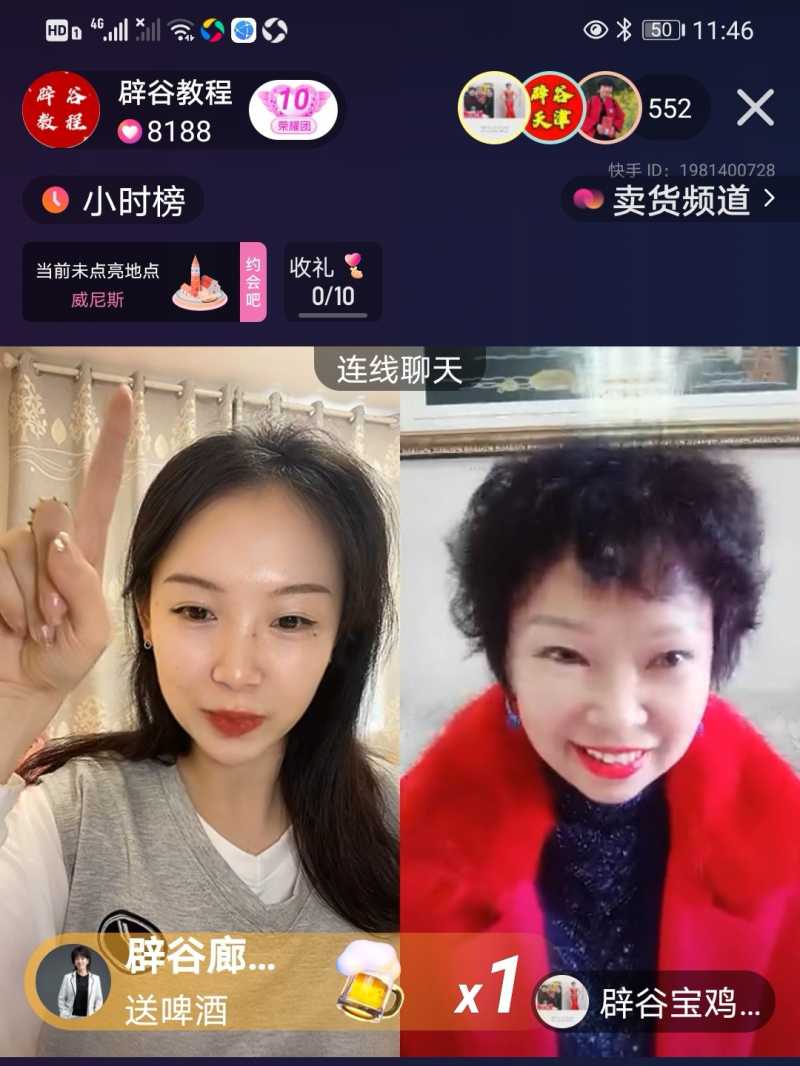This screenshot has height=1066, width=800.
Task: Open the 收礼 0/10 gift progress
Action: pyautogui.click(x=333, y=282)
